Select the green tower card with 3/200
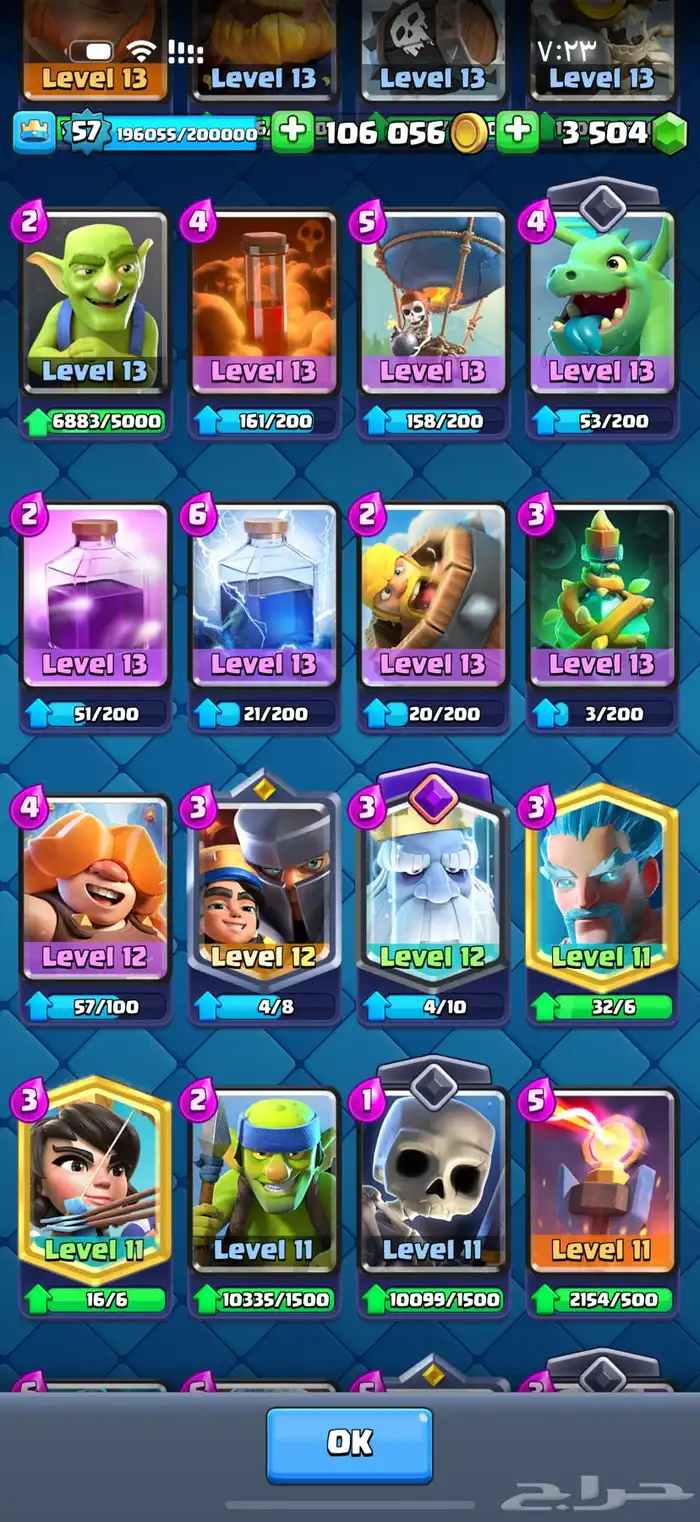 (602, 616)
